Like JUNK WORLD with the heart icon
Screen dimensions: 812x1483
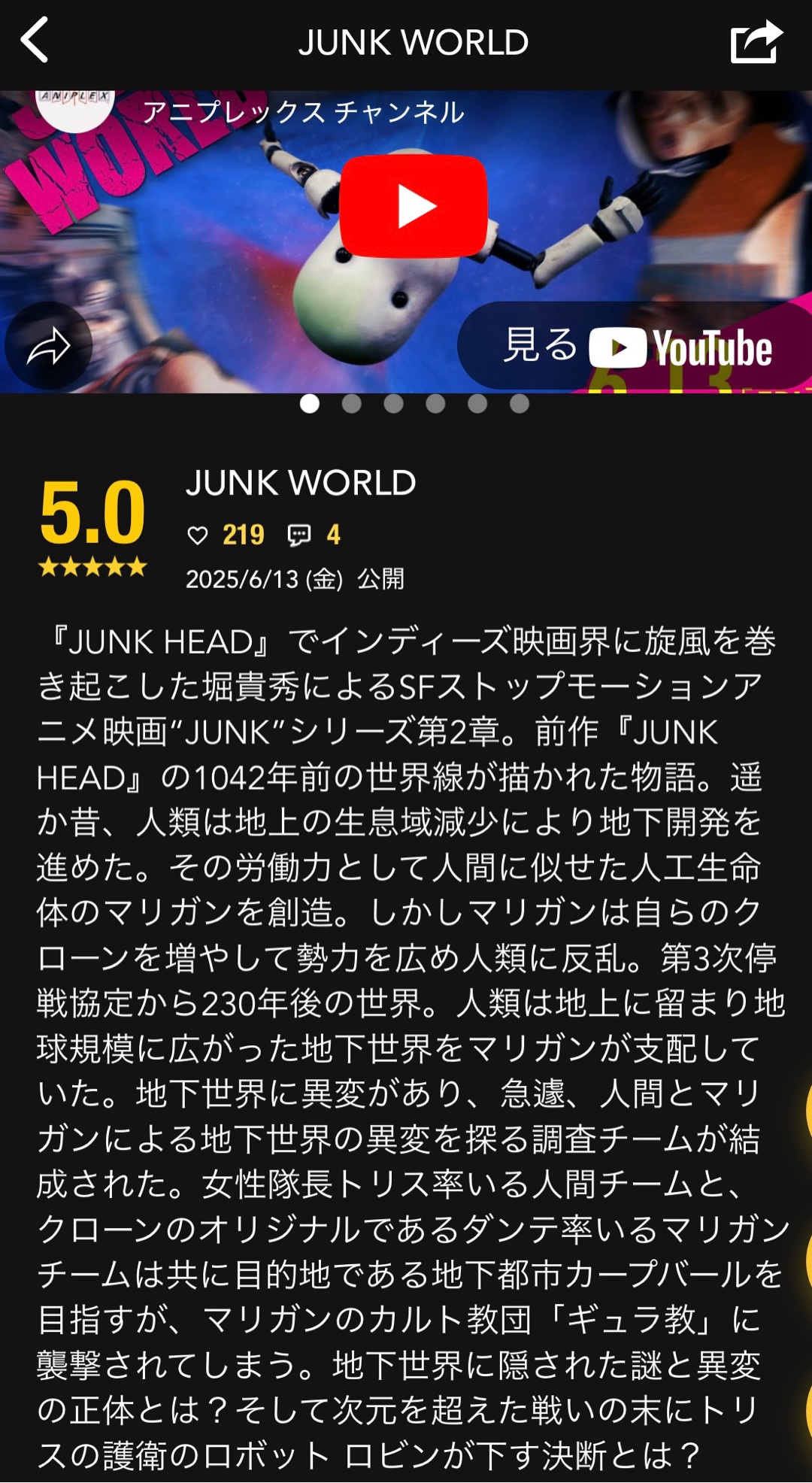tap(198, 535)
